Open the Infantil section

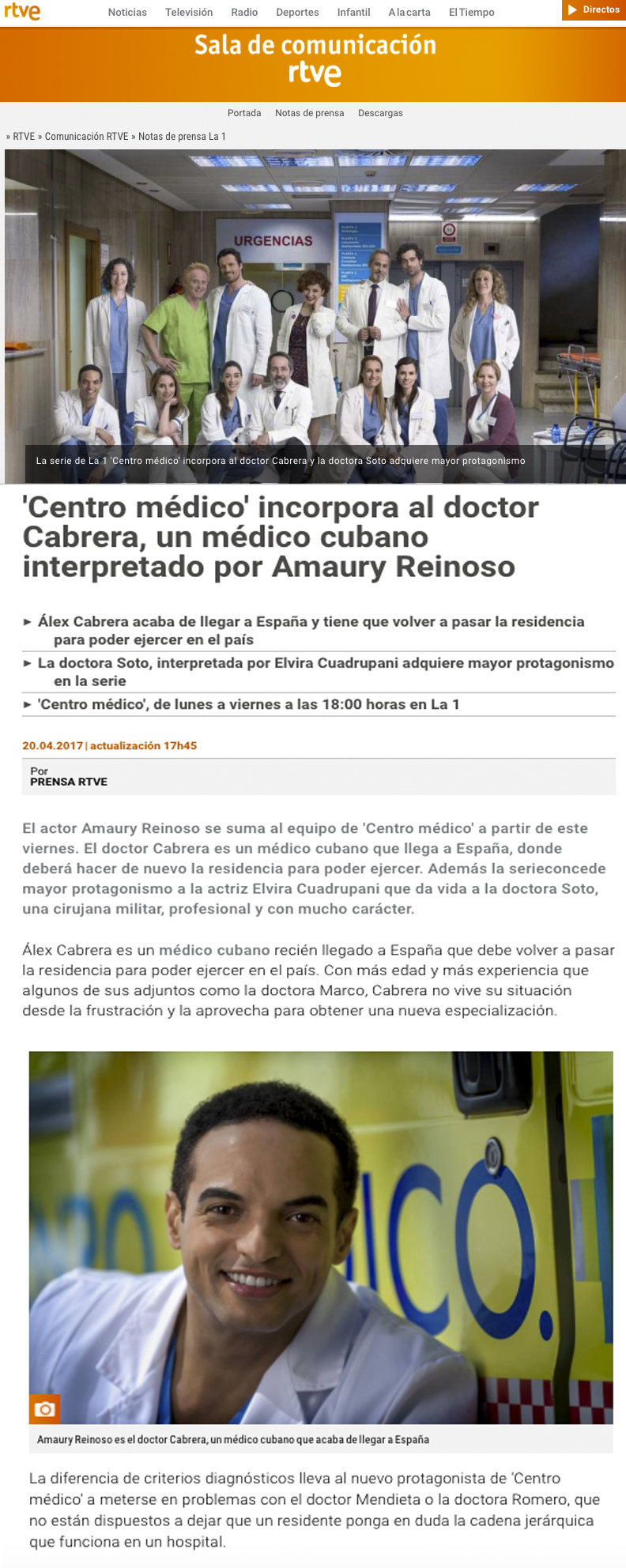[353, 13]
